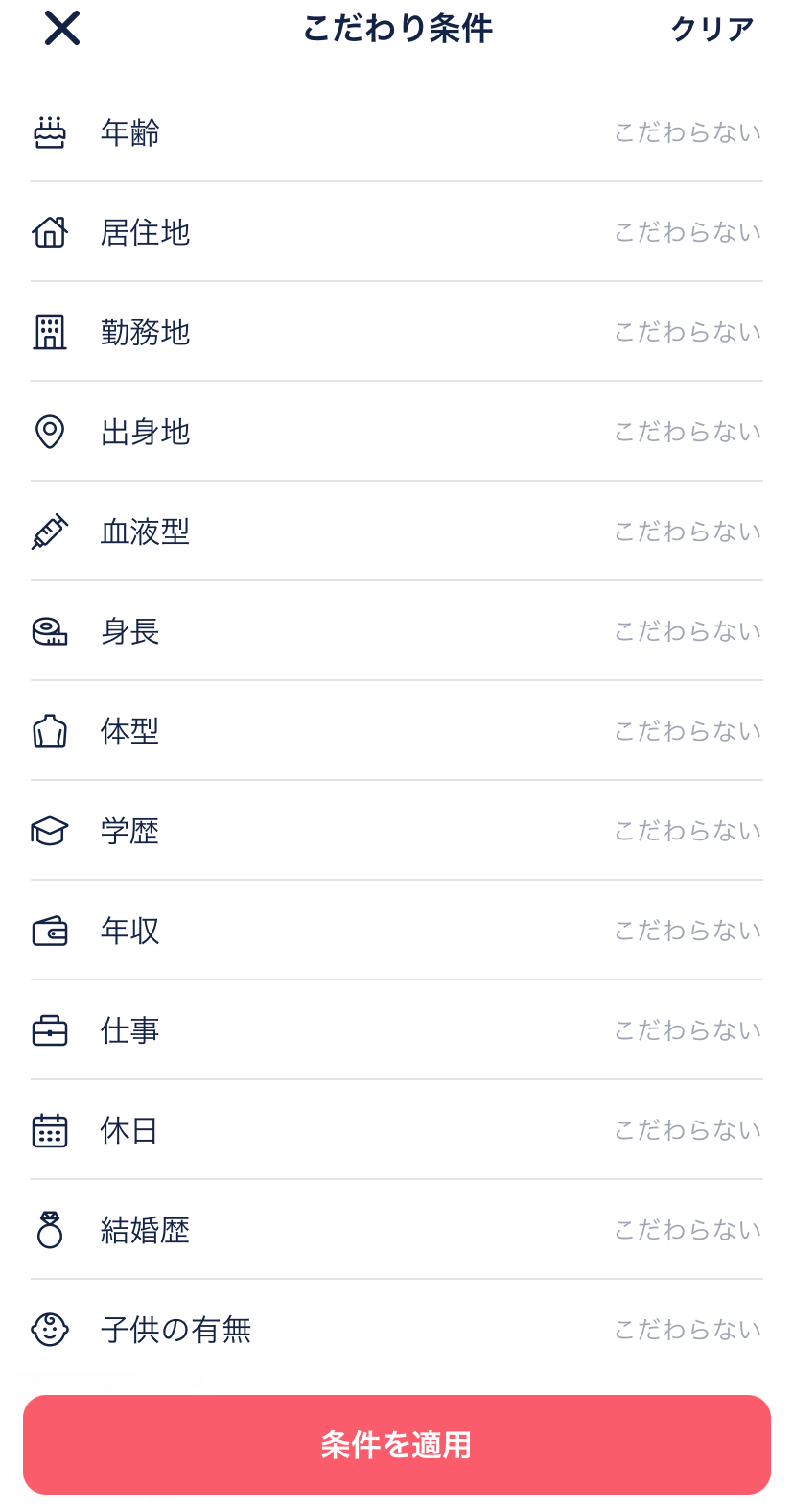Apply conditions with 条件を適用 button
This screenshot has height=1512, width=793.
click(397, 1445)
